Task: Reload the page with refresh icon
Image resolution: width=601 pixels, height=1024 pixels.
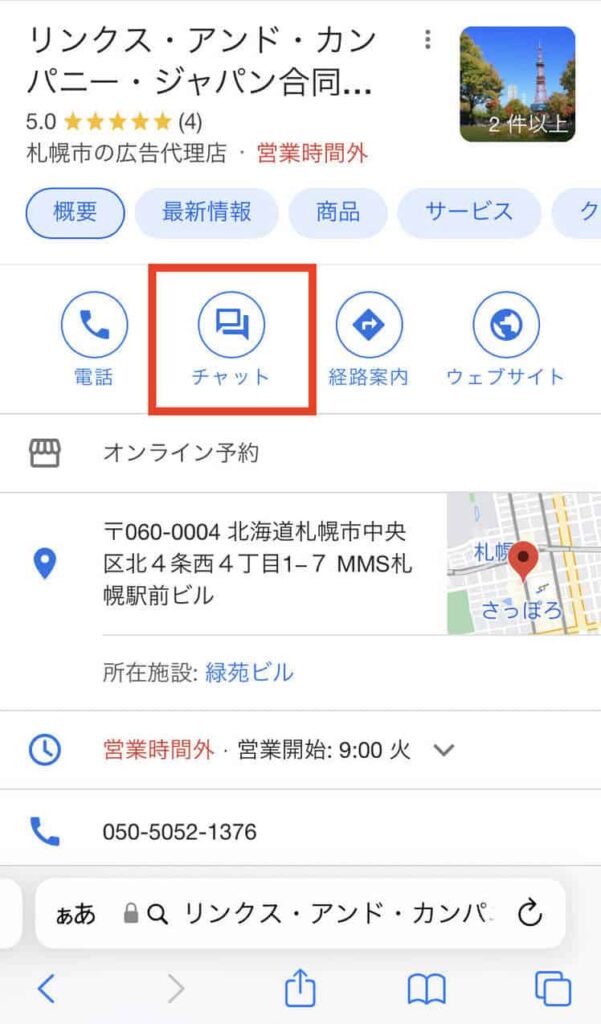Action: click(530, 913)
